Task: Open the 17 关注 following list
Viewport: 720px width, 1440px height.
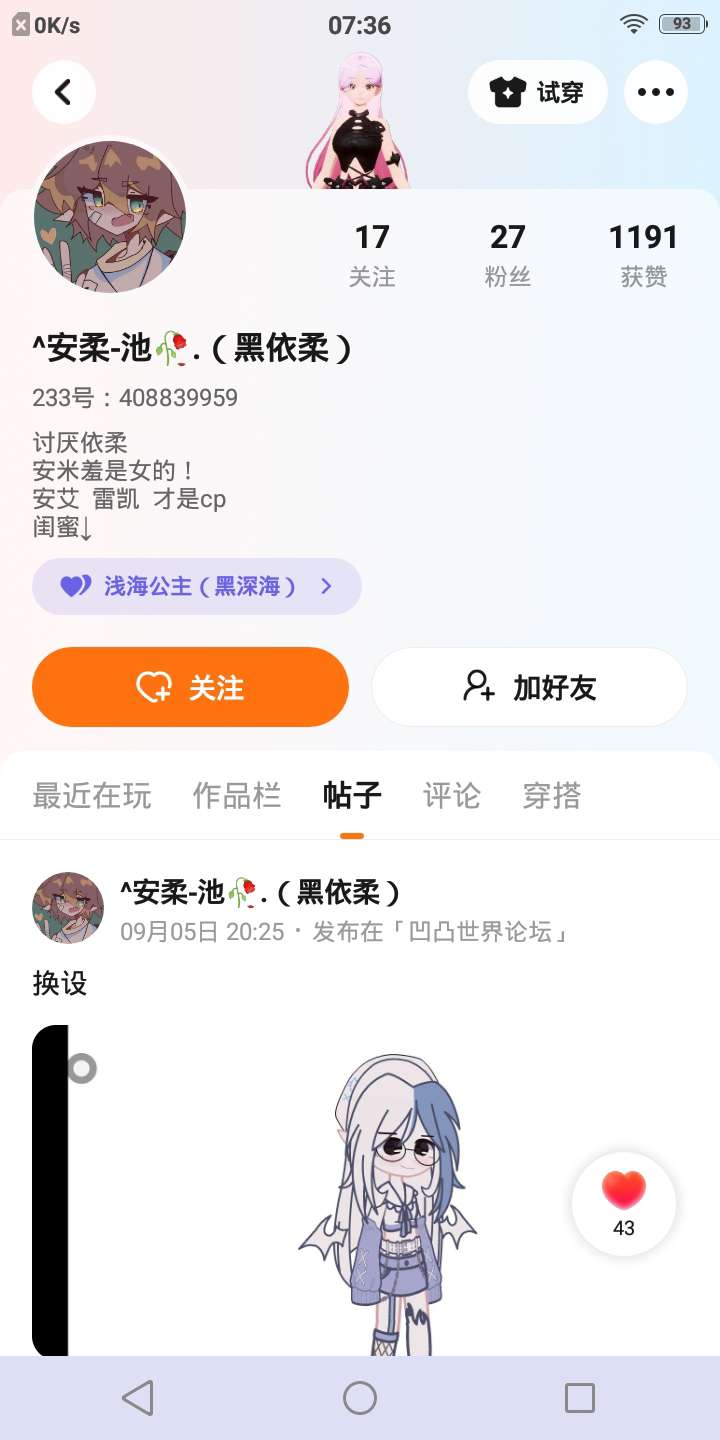Action: point(372,254)
